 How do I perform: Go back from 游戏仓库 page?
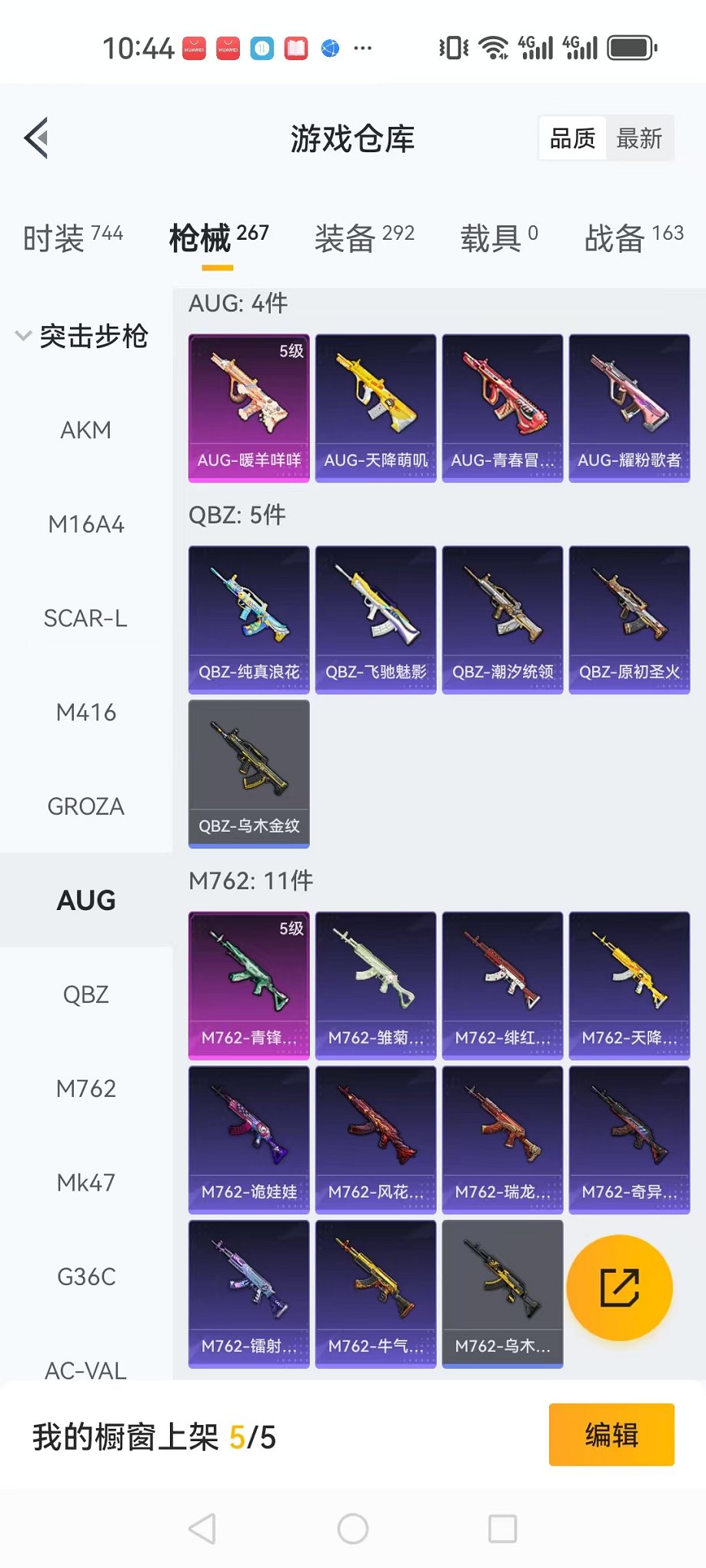[37, 138]
